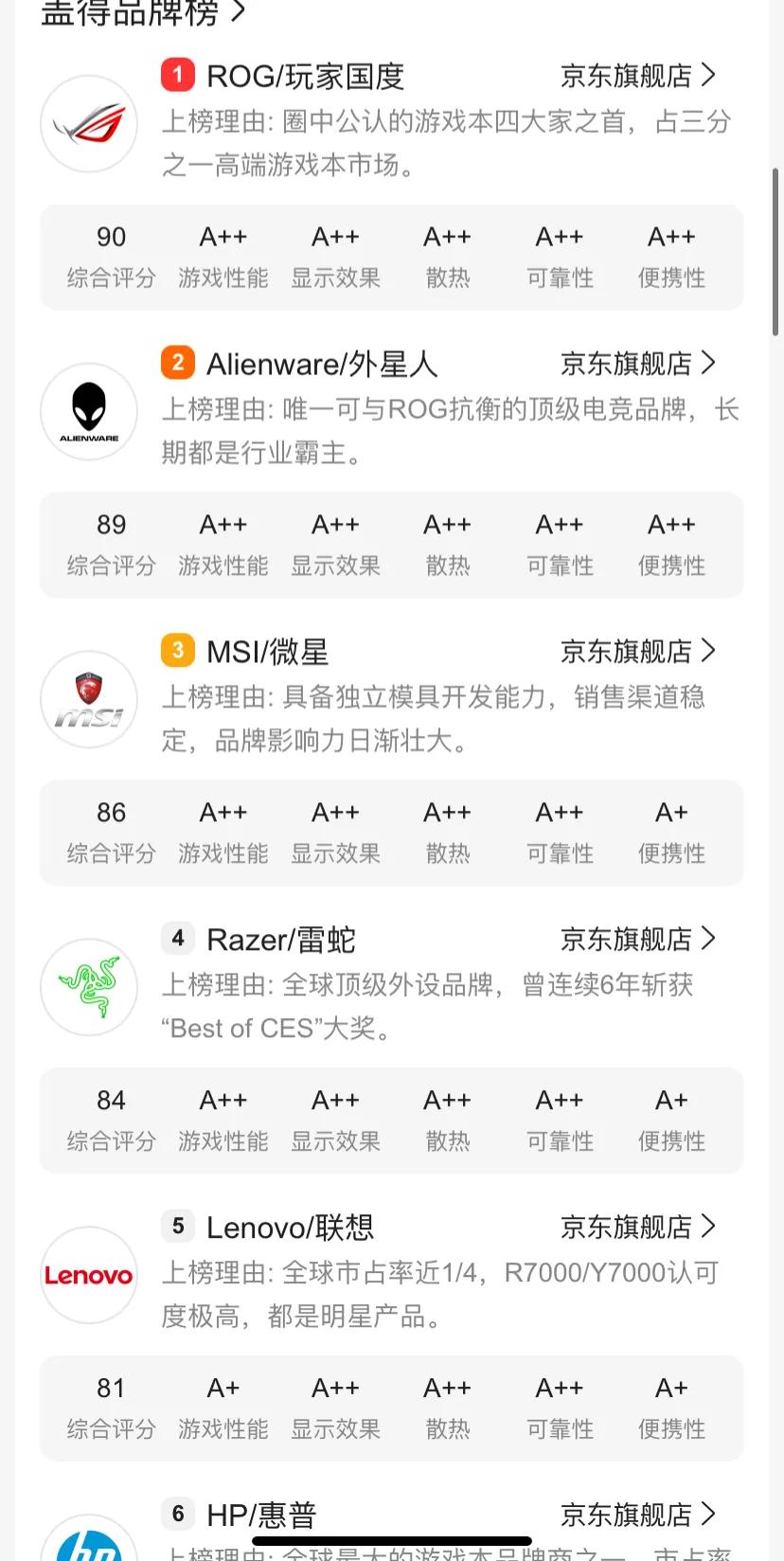Click HP's 京东旗舰店 store button
The height and width of the screenshot is (1561, 784).
pyautogui.click(x=628, y=1515)
